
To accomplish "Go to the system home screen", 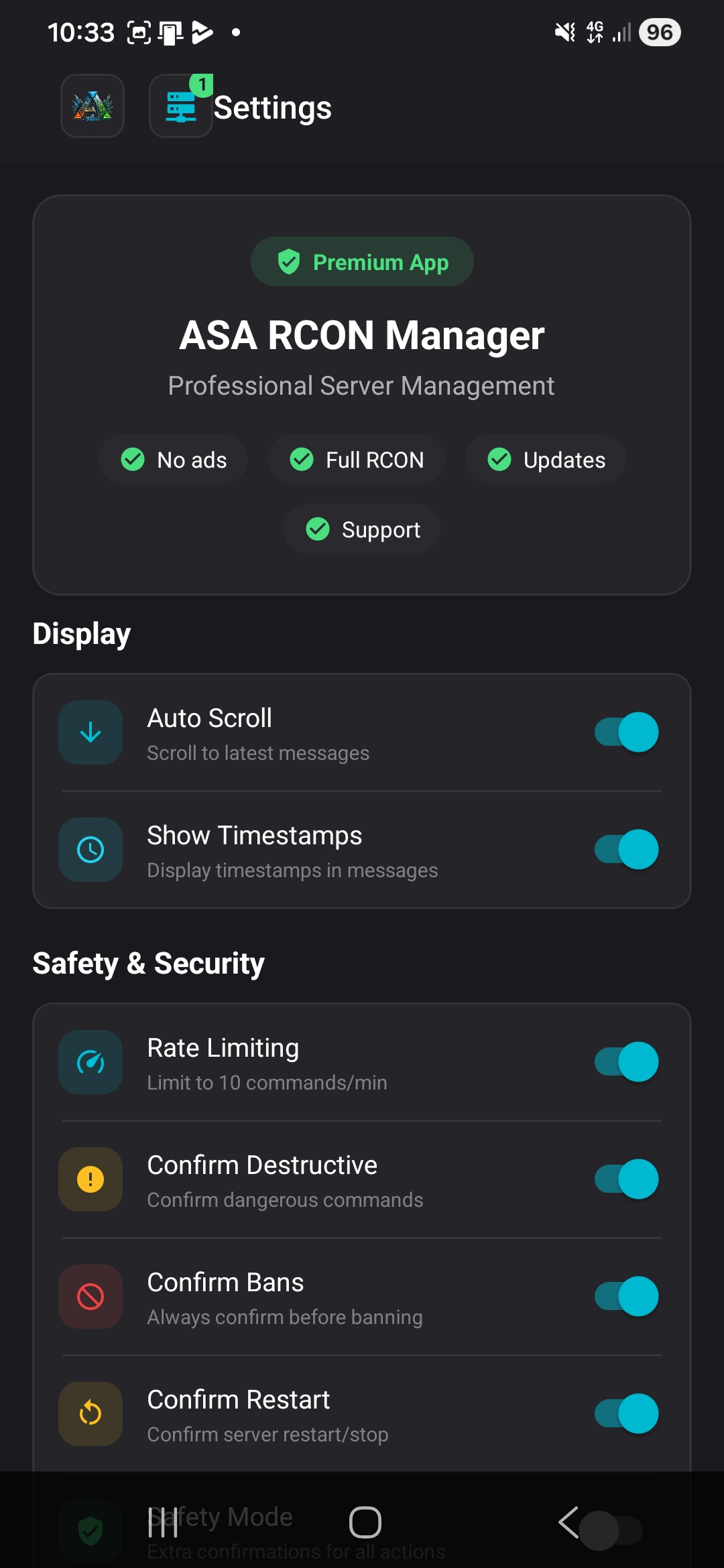I will click(365, 1522).
